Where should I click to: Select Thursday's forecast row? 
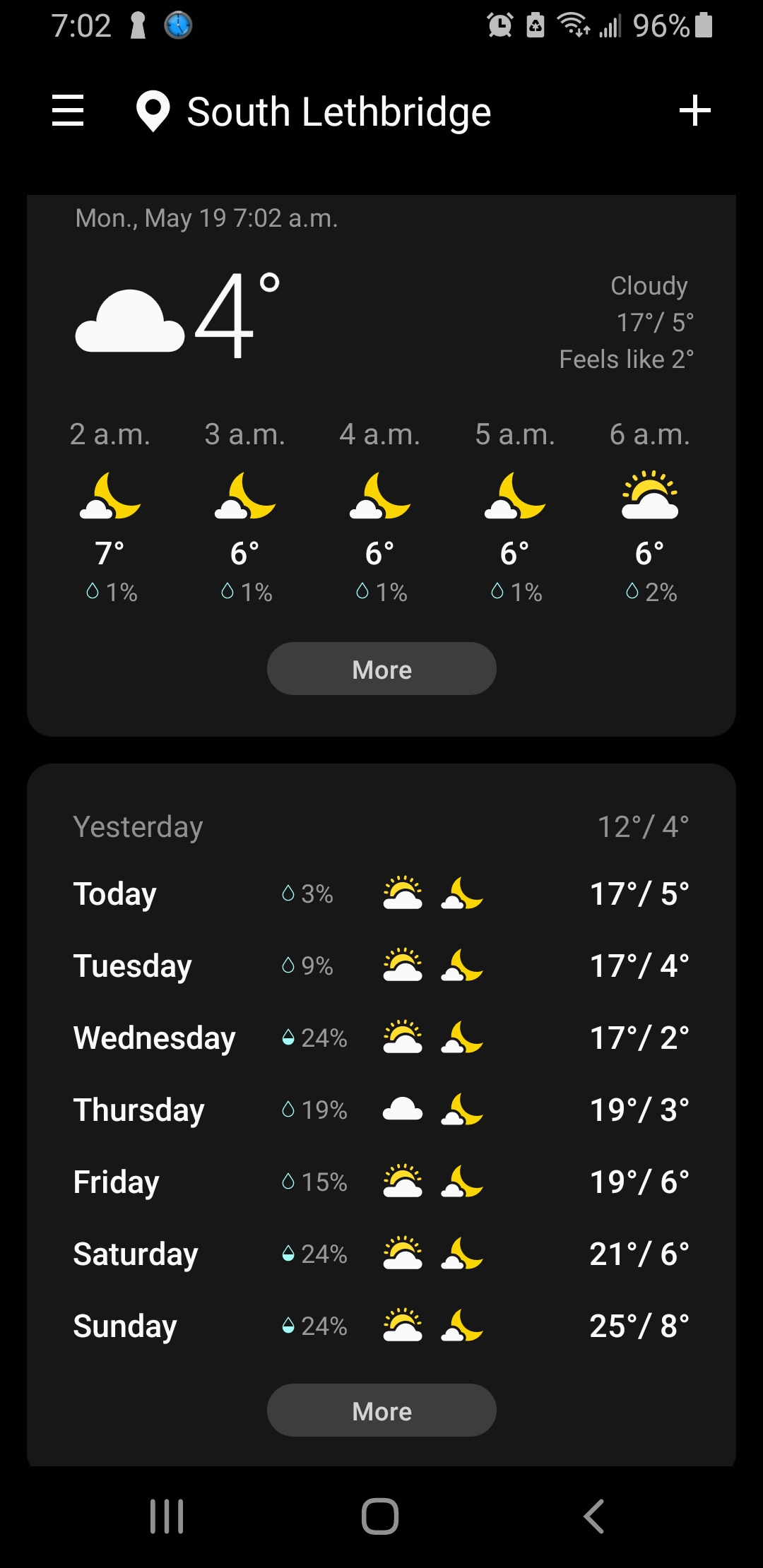(x=381, y=1110)
